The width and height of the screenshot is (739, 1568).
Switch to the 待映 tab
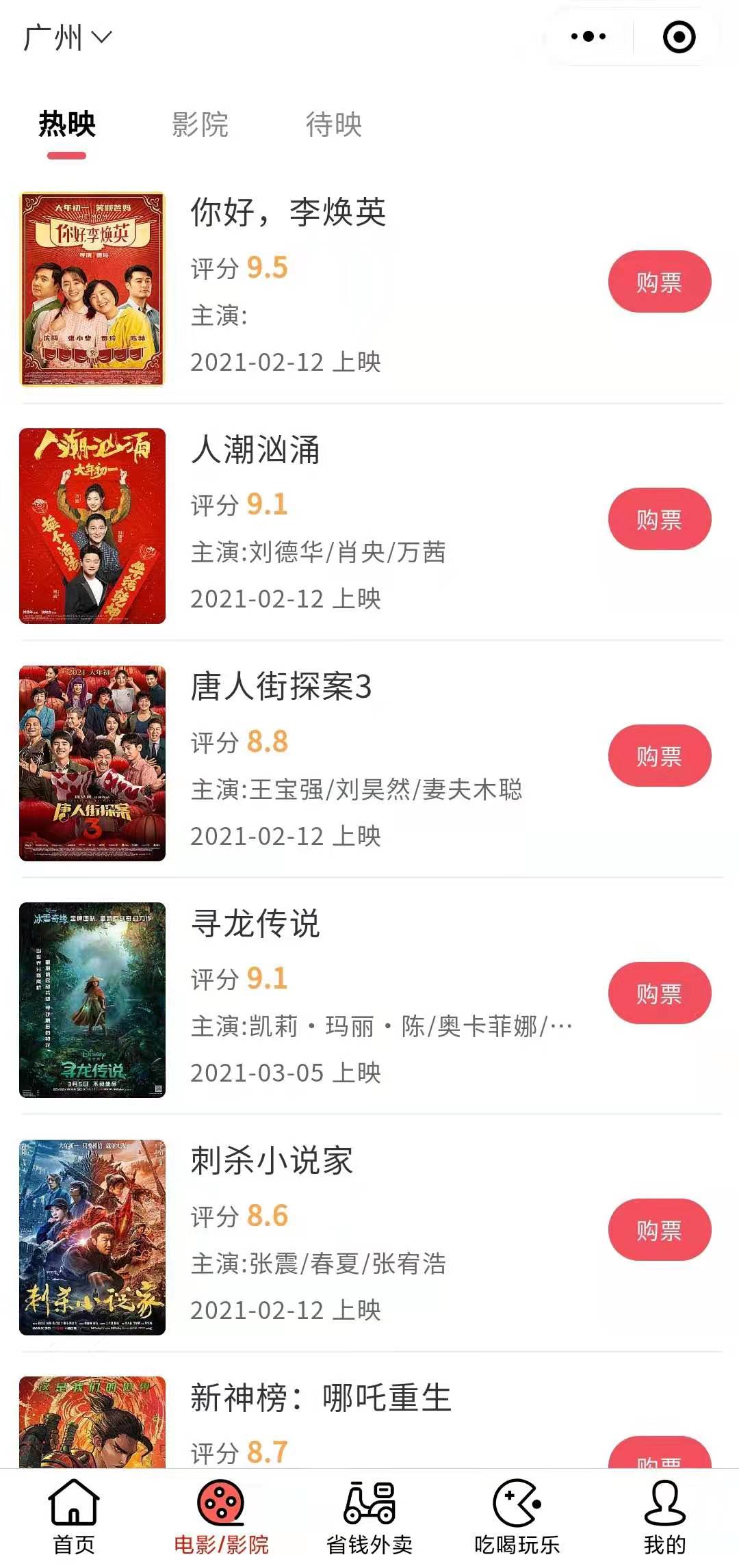(x=333, y=125)
